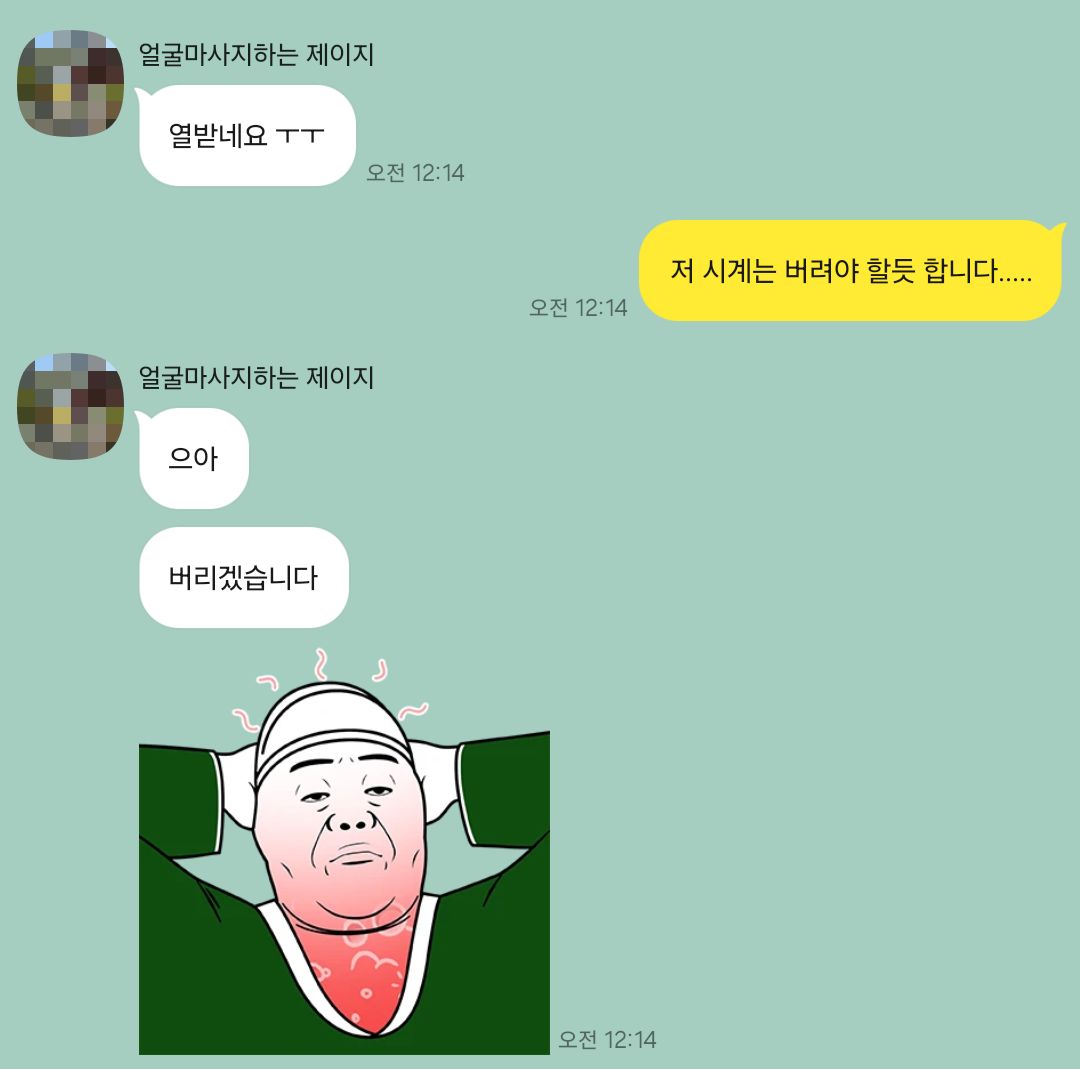Open profile picture beside the 으아 message
Viewport: 1080px width, 1069px height.
click(x=70, y=406)
